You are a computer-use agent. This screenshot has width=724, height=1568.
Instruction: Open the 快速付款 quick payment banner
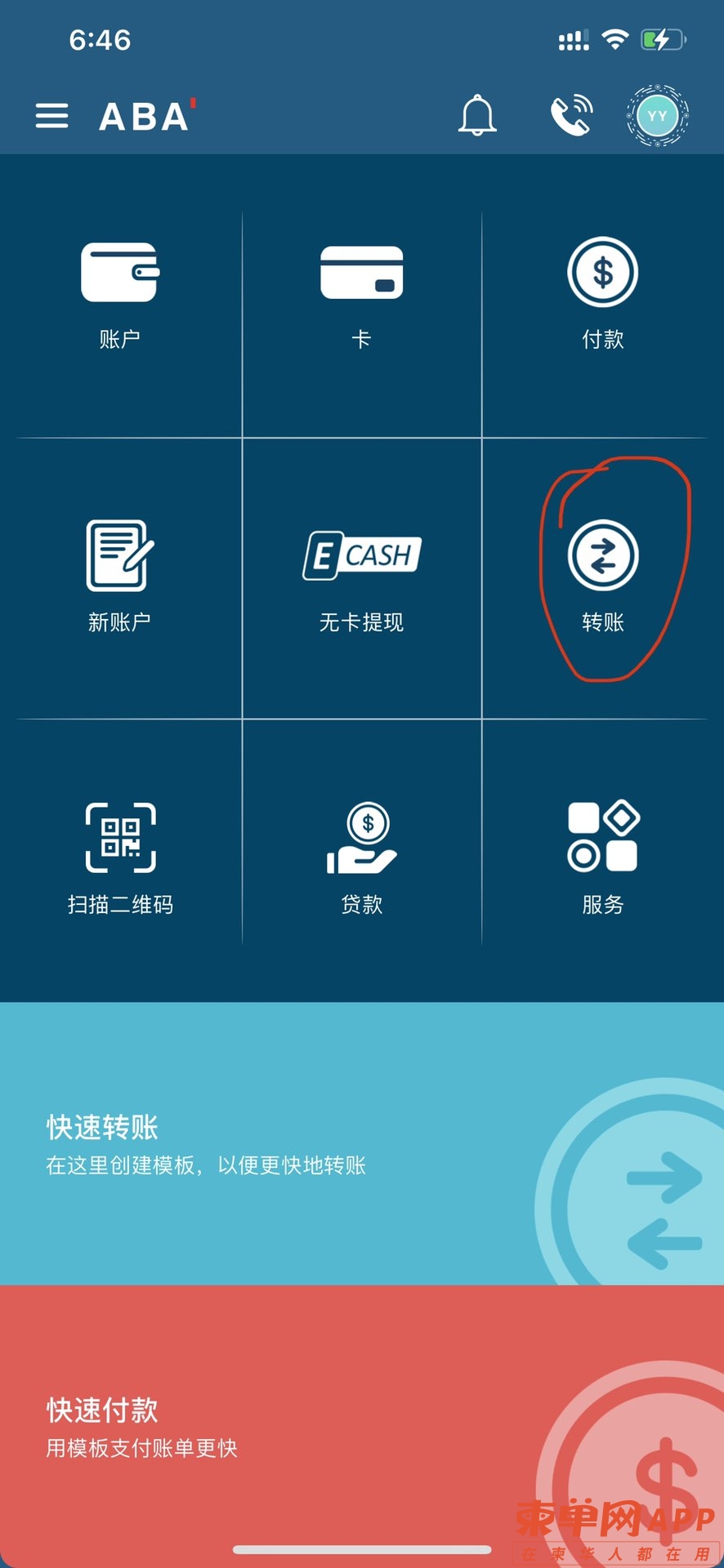[x=361, y=1425]
